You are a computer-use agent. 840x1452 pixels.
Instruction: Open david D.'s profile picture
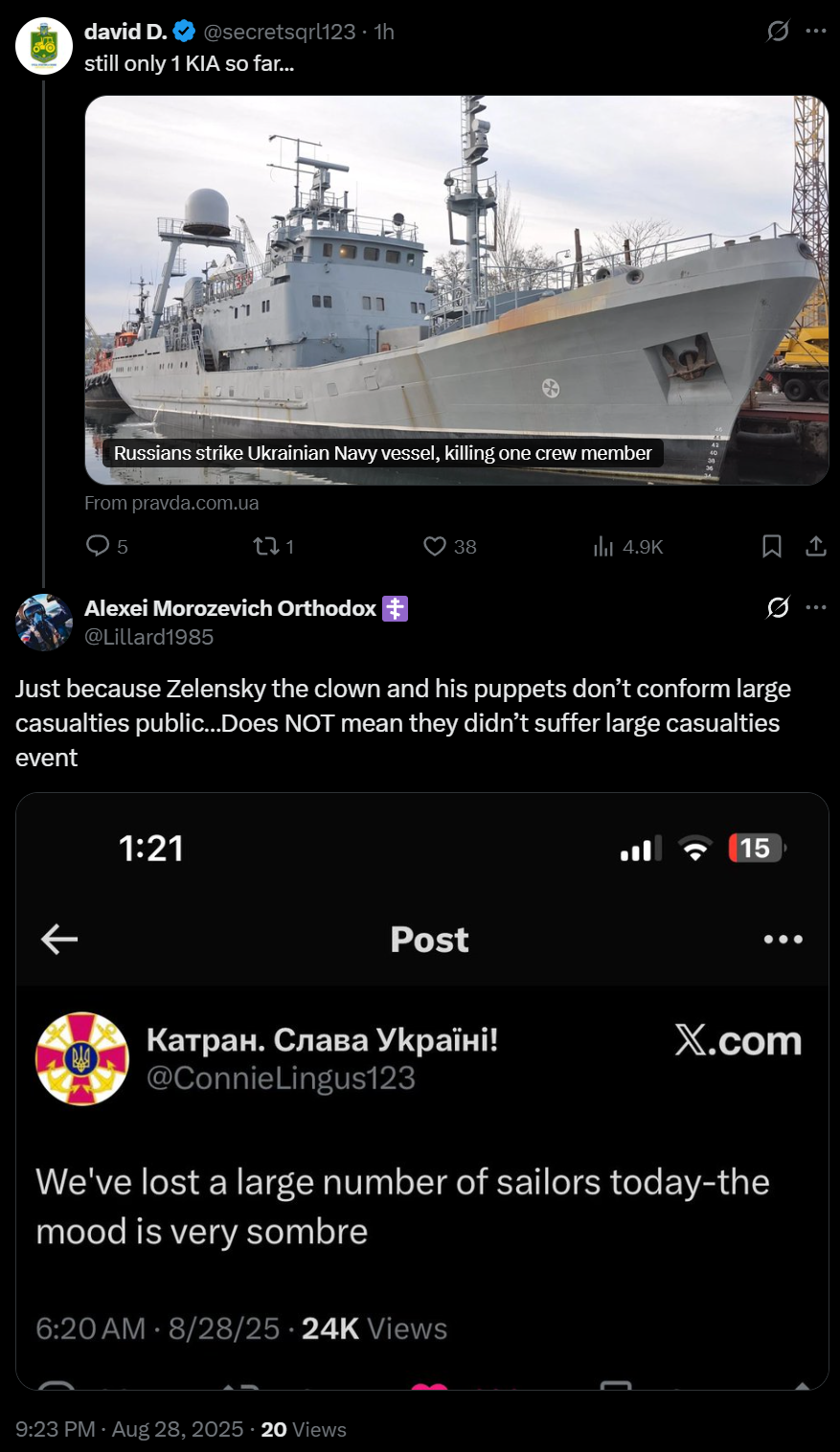pos(44,45)
